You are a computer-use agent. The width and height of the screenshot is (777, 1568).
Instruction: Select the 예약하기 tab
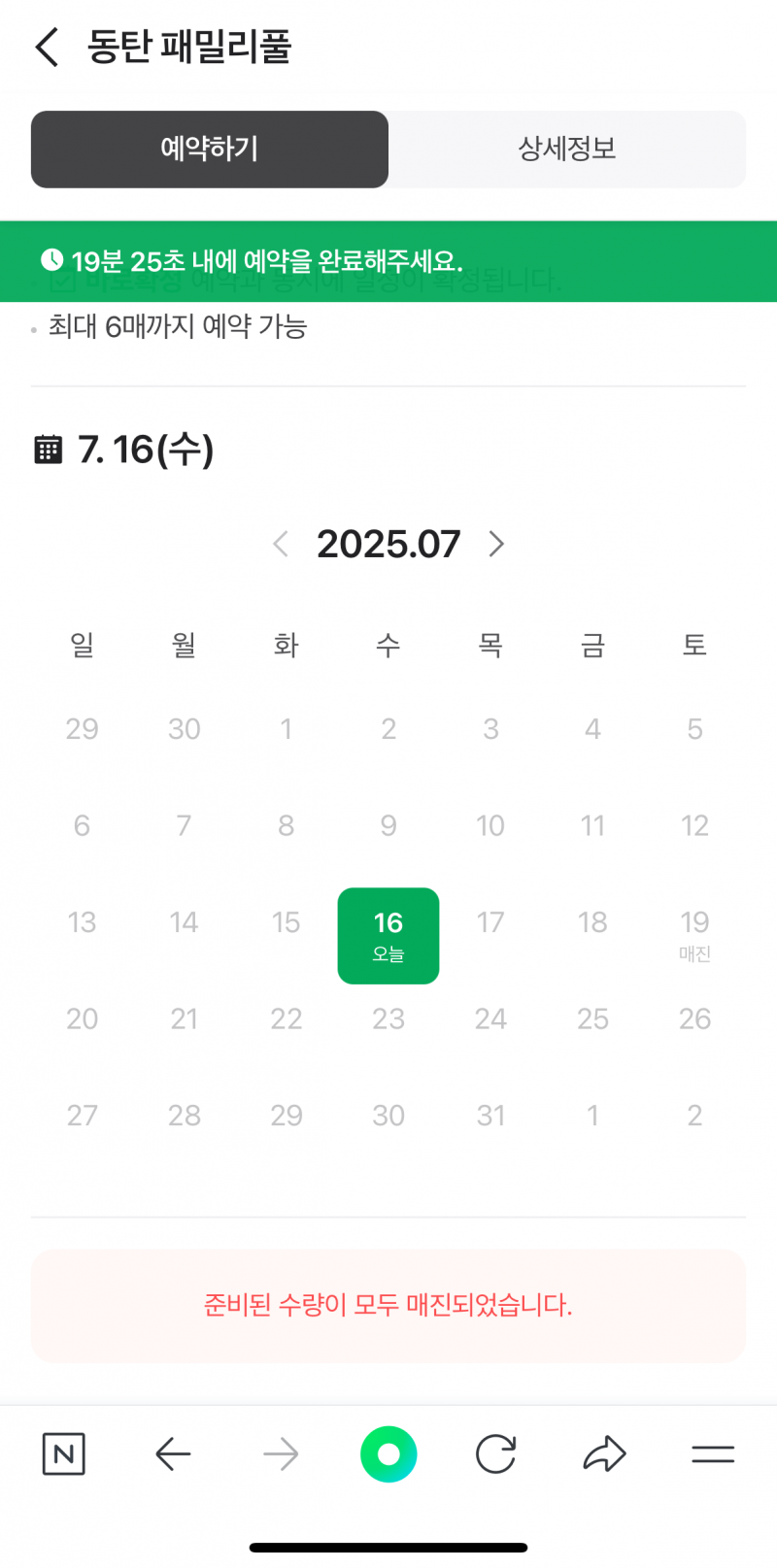(x=210, y=149)
